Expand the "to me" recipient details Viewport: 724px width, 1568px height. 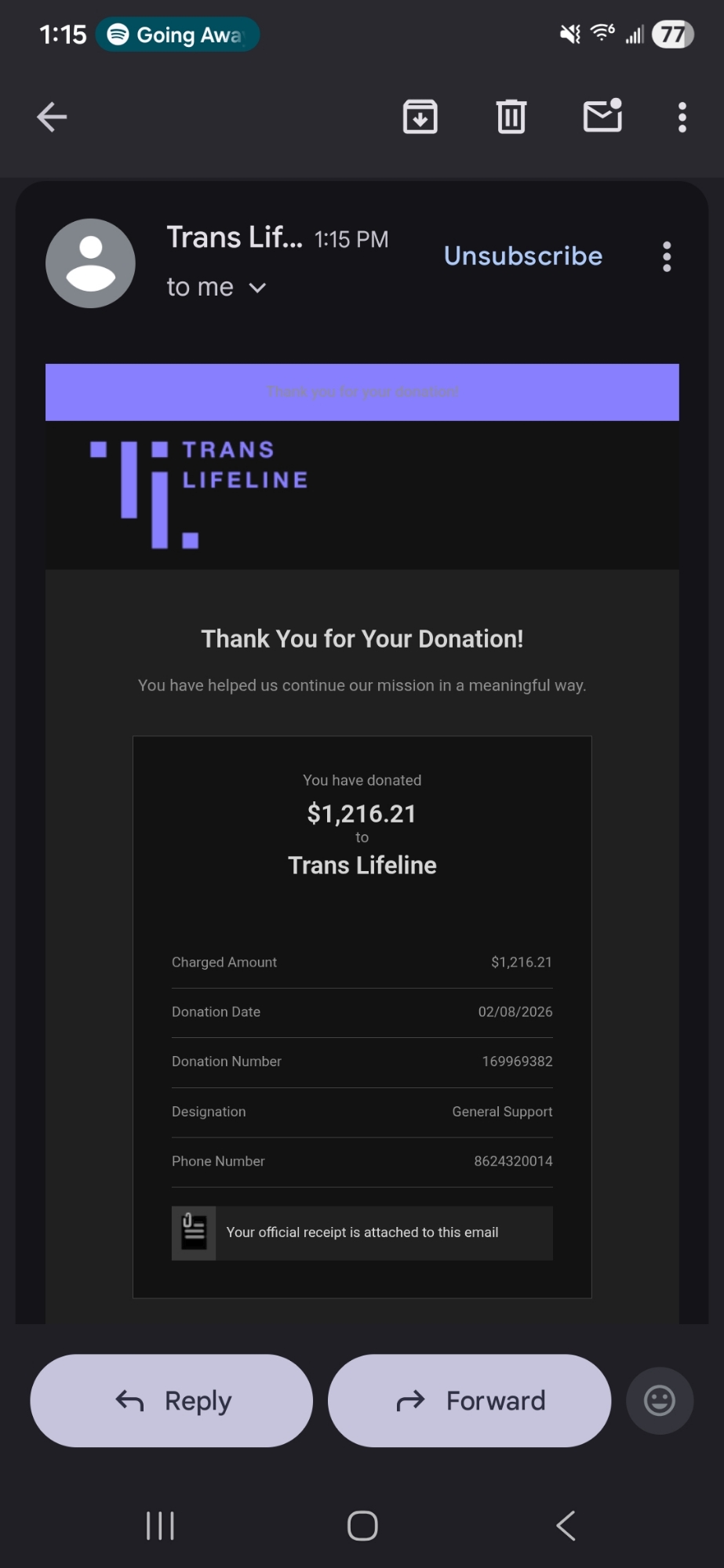pyautogui.click(x=256, y=288)
